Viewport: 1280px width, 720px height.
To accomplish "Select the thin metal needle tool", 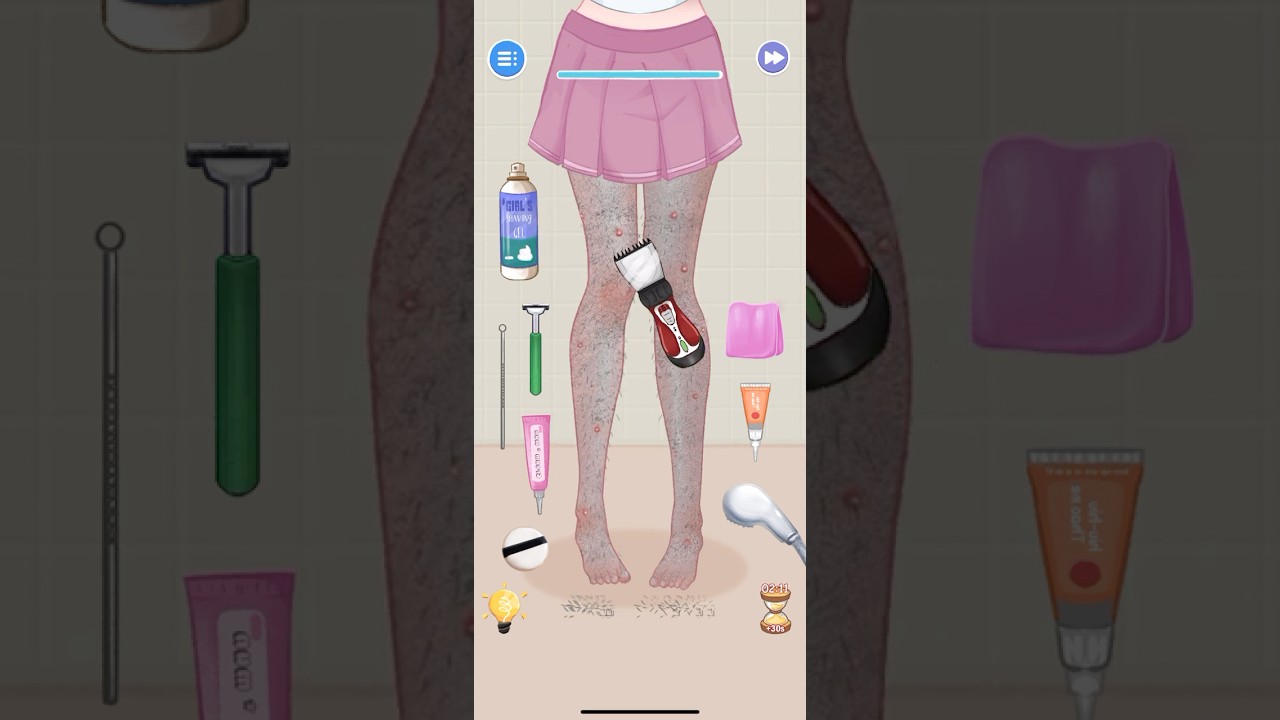I will [503, 385].
